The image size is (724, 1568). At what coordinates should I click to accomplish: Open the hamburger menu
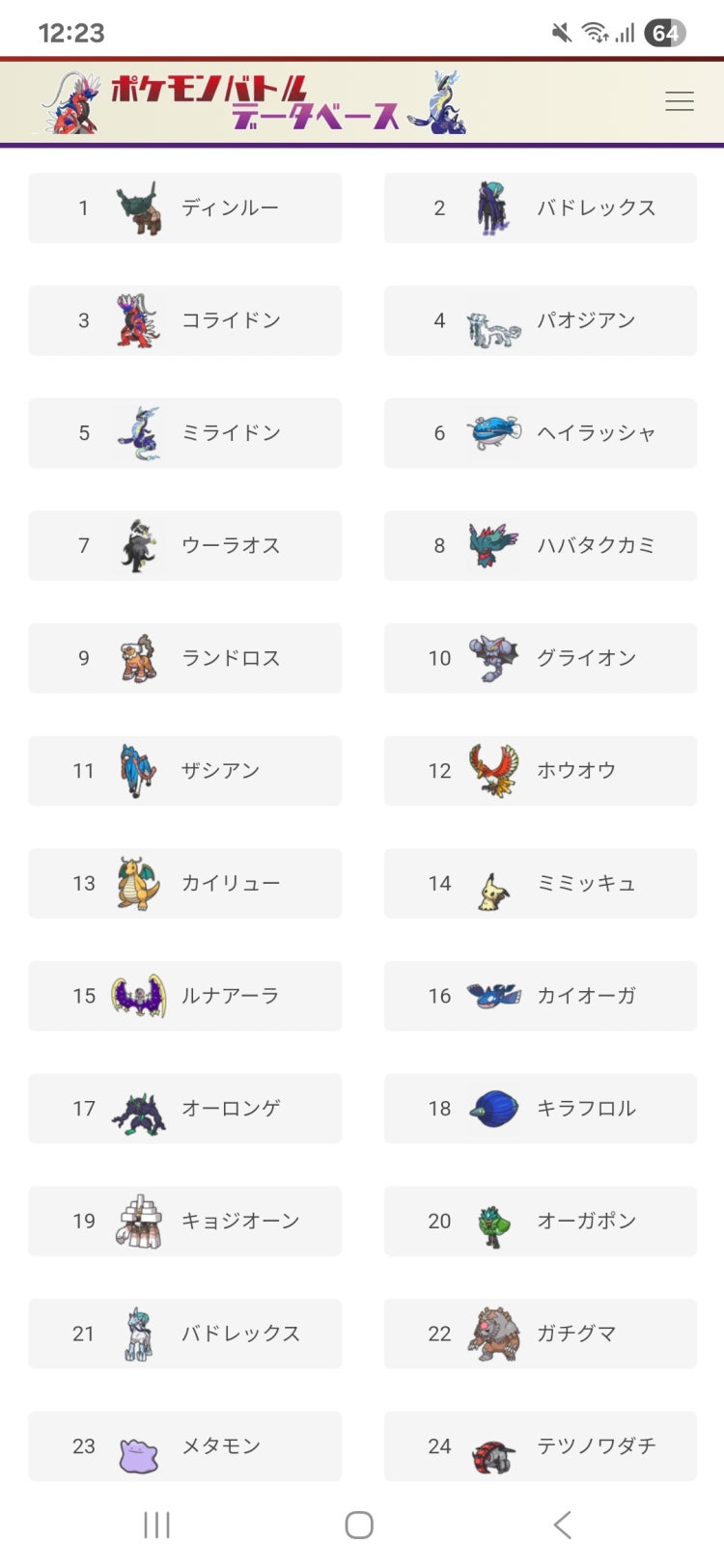tap(679, 101)
